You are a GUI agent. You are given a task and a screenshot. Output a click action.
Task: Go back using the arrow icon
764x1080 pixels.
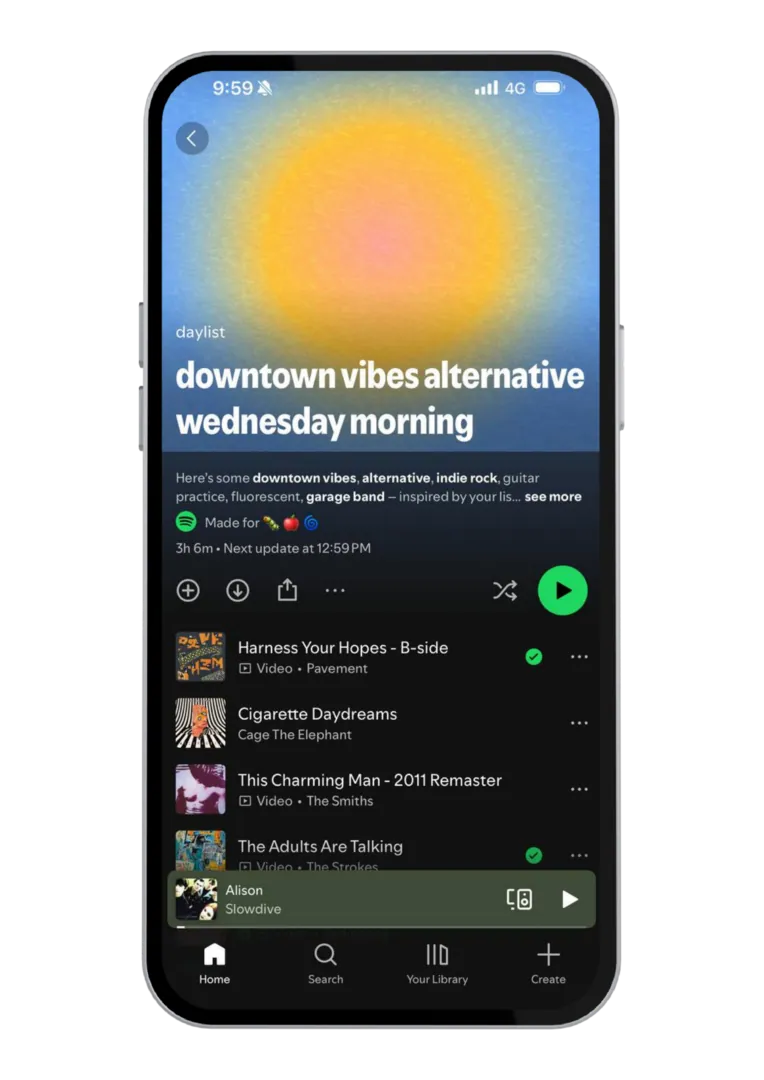tap(192, 139)
